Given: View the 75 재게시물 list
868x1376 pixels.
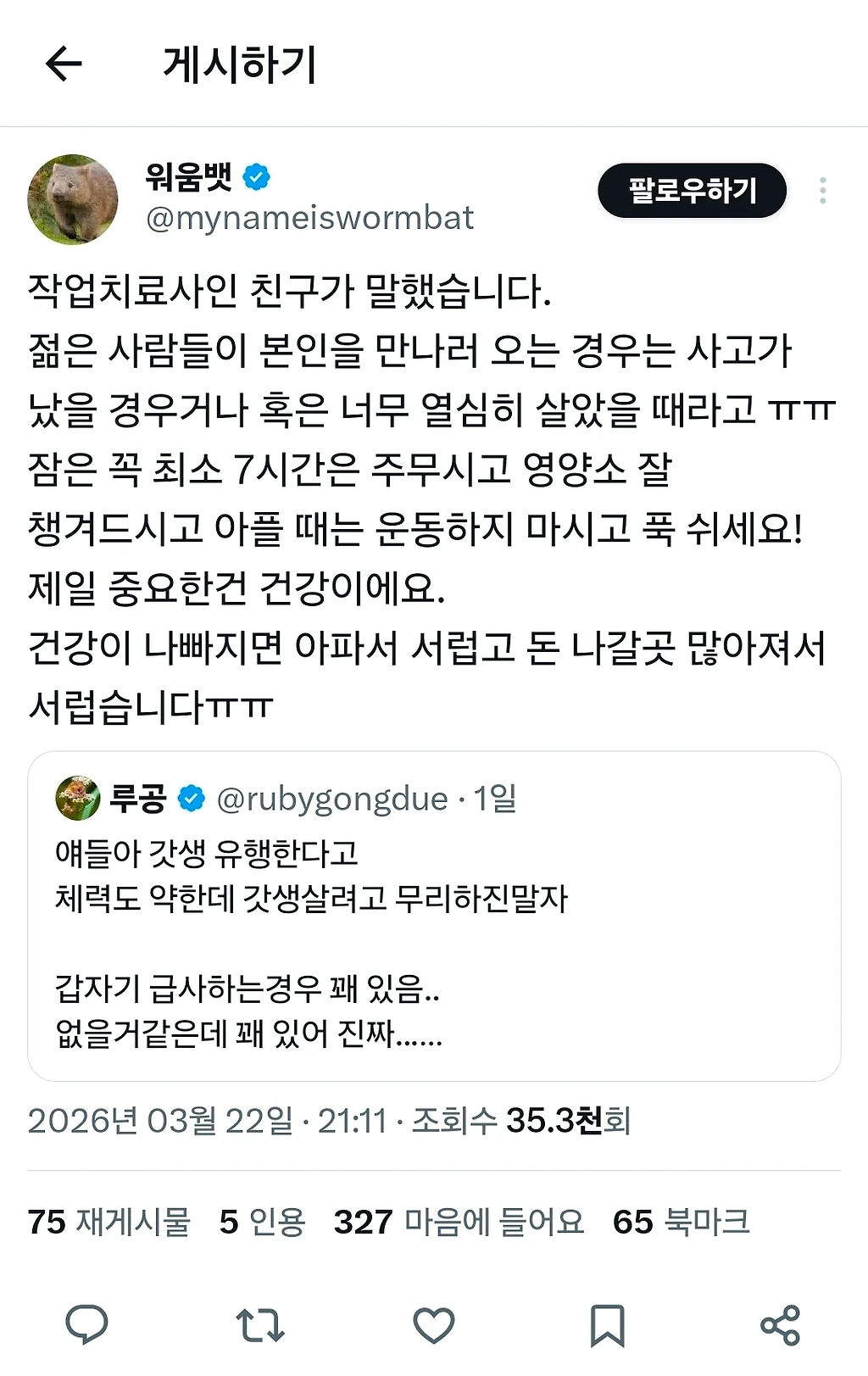Looking at the screenshot, I should 108,1222.
